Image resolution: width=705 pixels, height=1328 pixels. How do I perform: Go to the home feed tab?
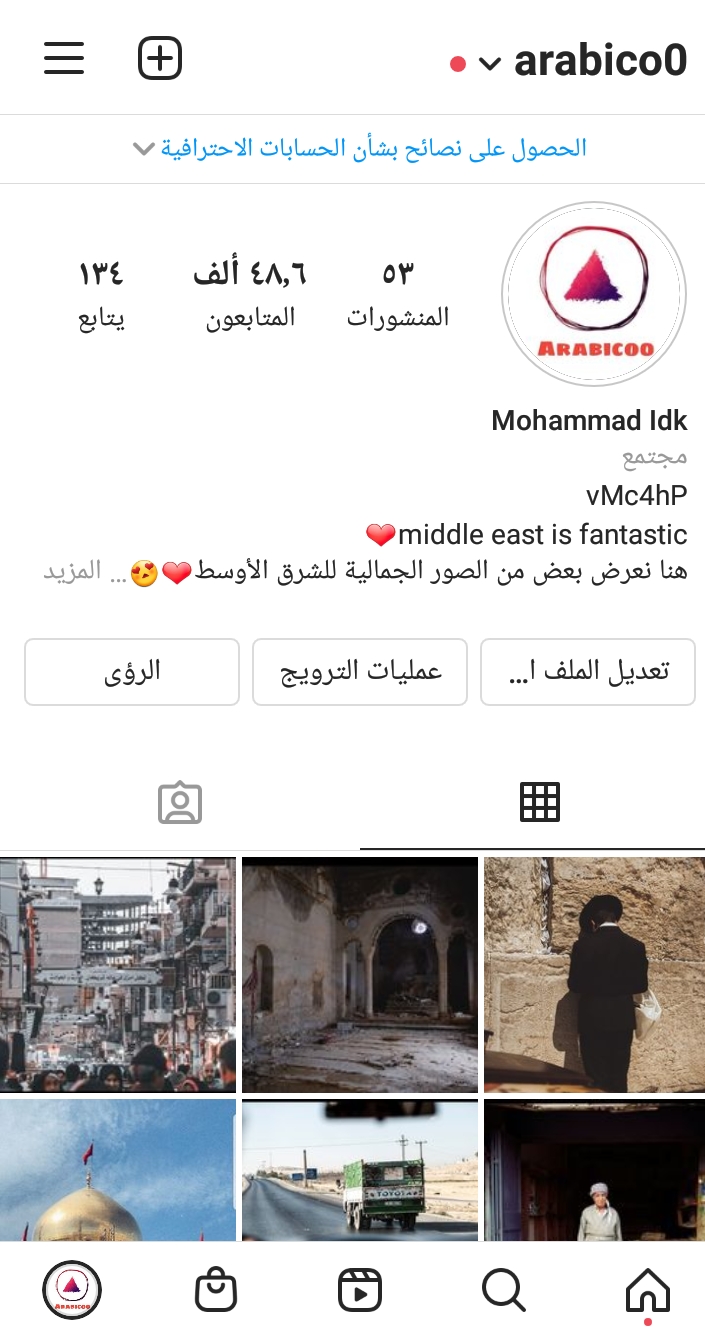click(x=647, y=1290)
